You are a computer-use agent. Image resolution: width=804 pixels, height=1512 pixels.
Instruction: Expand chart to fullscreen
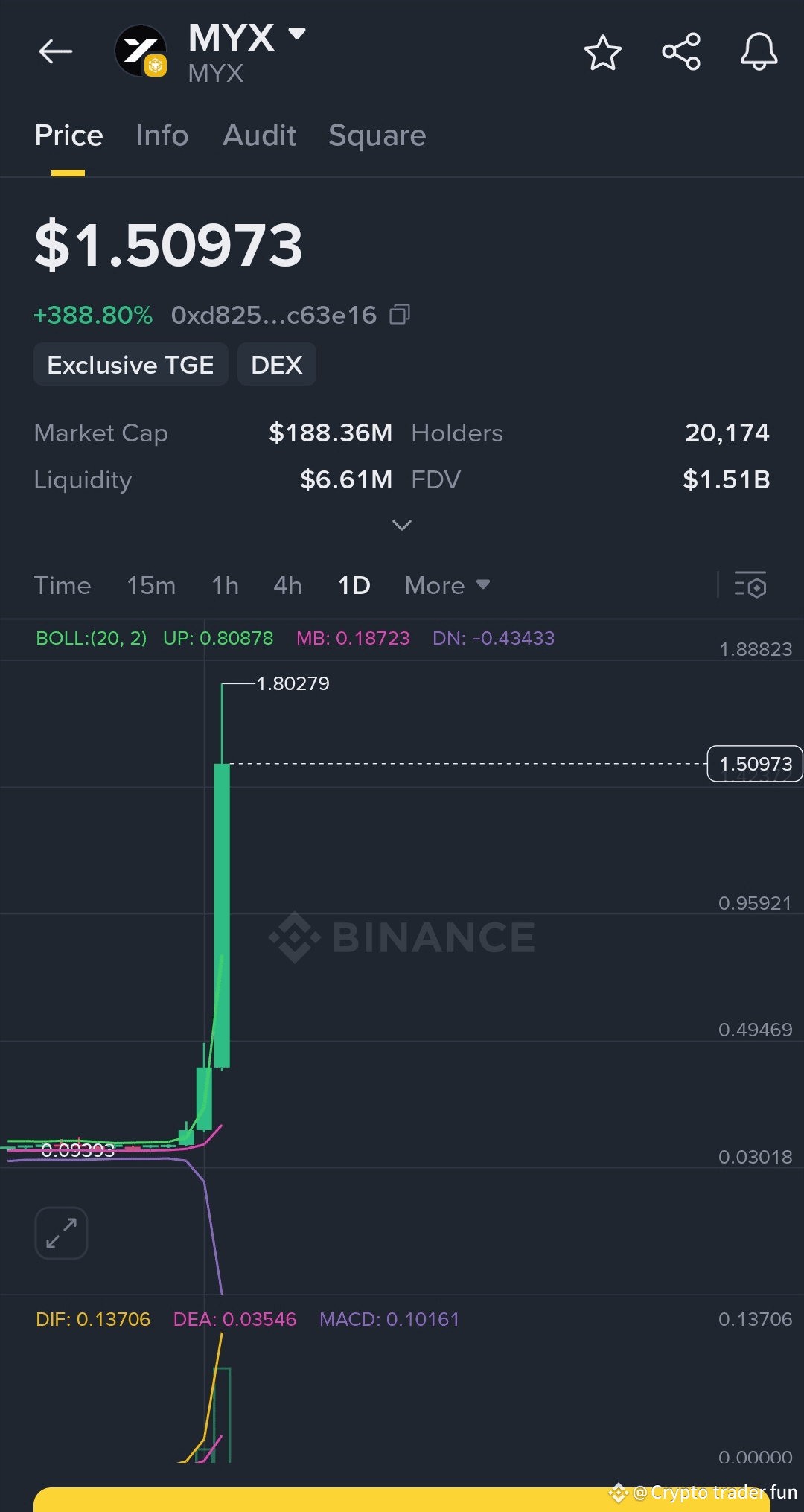61,1233
